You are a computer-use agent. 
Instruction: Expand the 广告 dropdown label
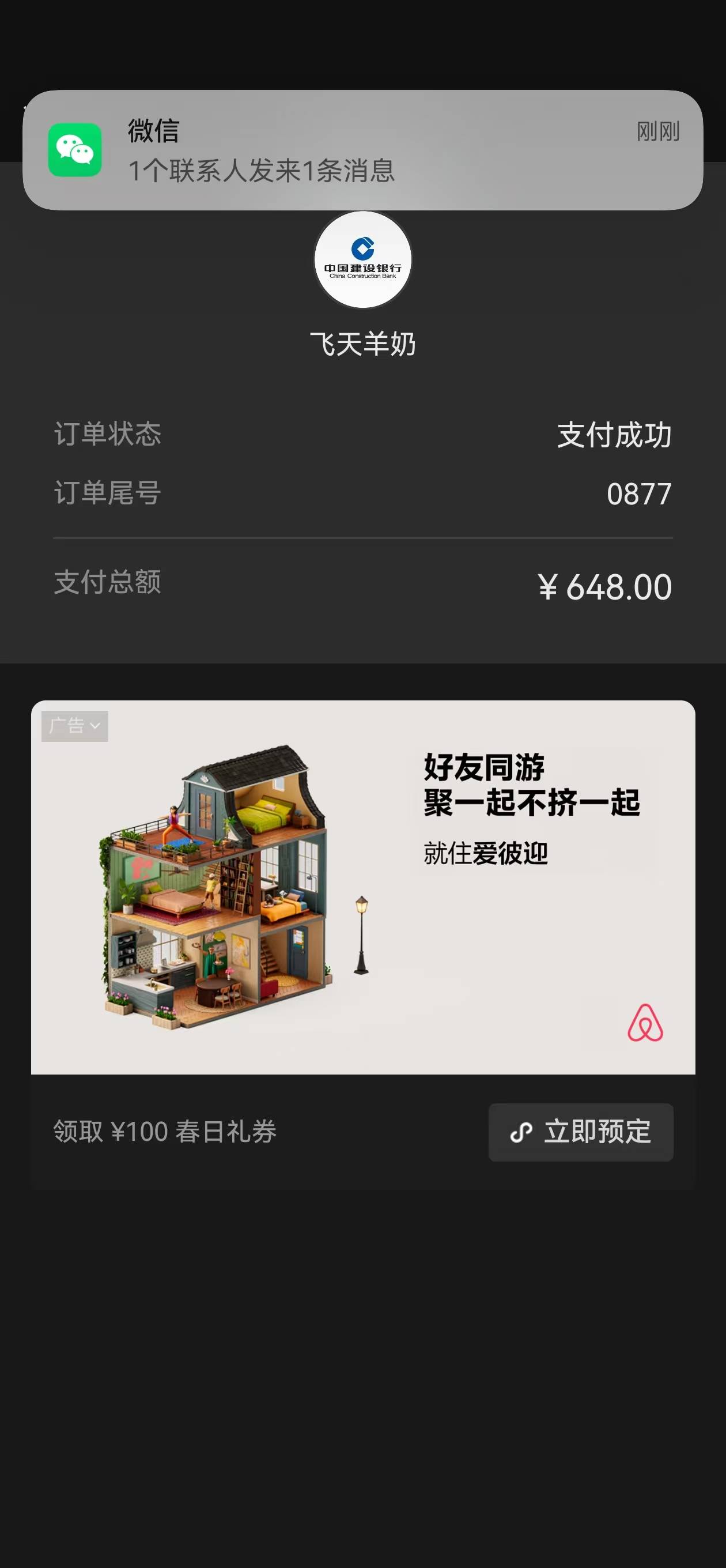click(x=75, y=726)
